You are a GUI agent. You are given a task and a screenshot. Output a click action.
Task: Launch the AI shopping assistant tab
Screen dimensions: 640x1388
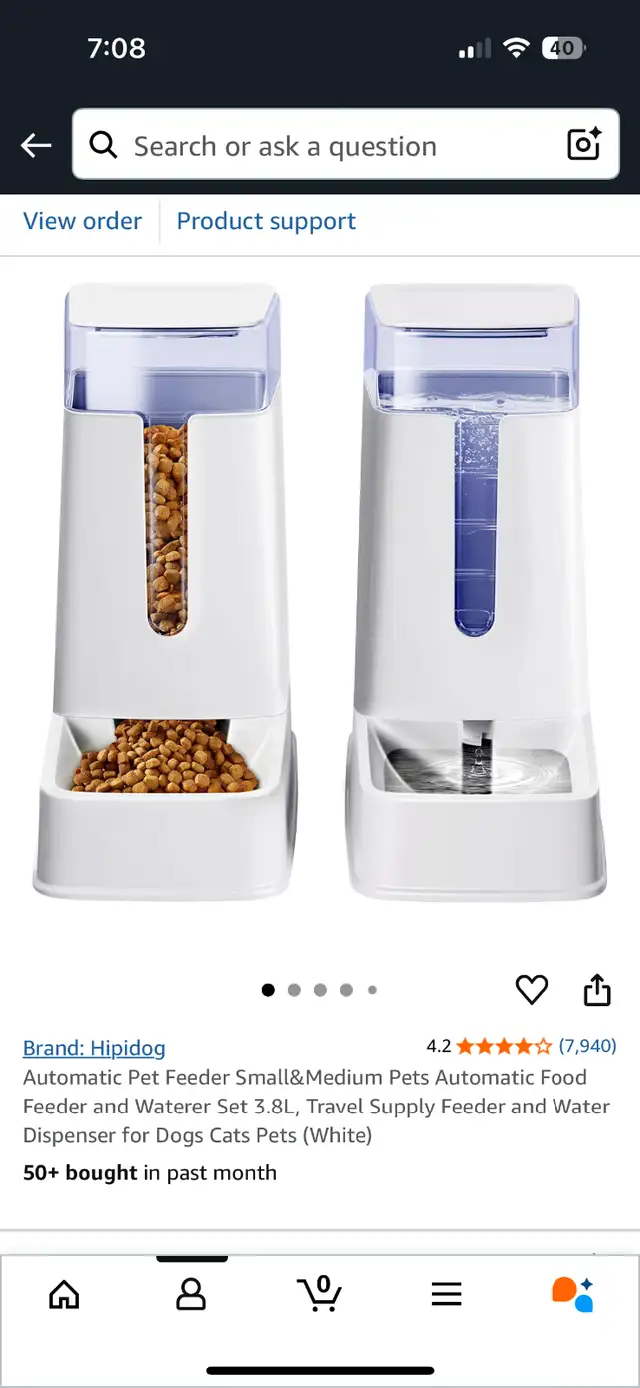(x=573, y=1294)
